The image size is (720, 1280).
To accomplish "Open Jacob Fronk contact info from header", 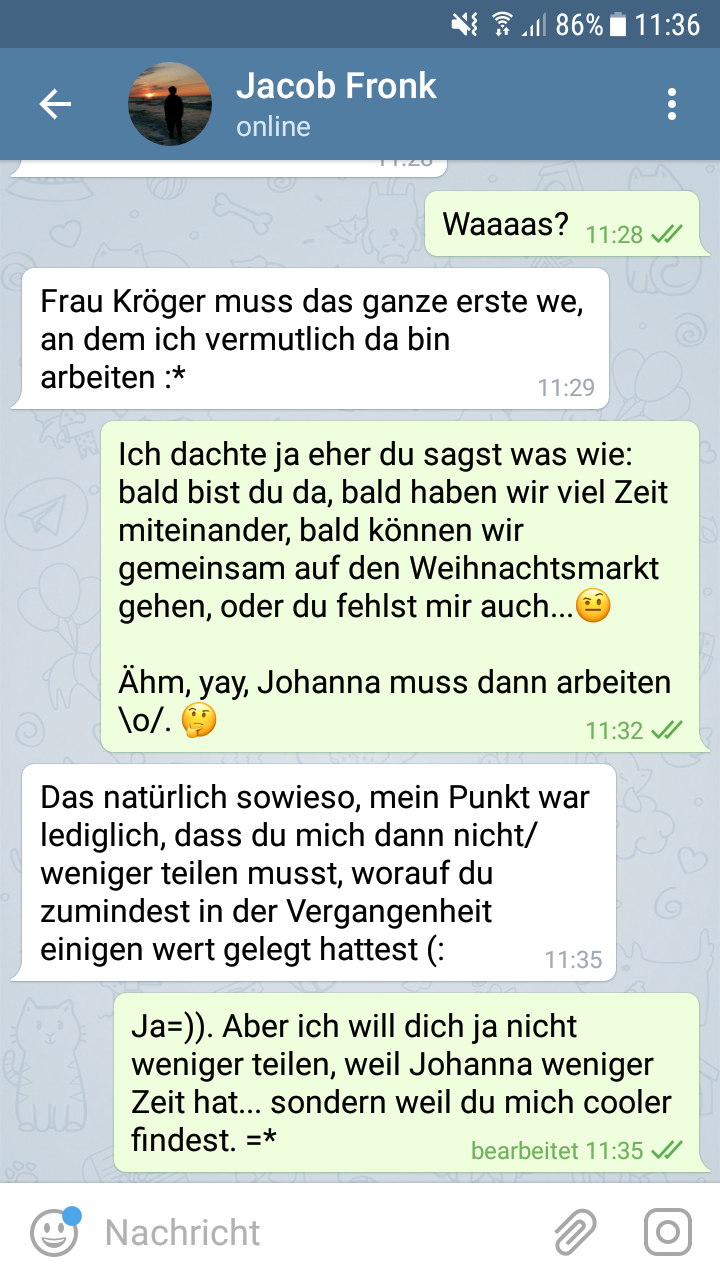I will (336, 104).
